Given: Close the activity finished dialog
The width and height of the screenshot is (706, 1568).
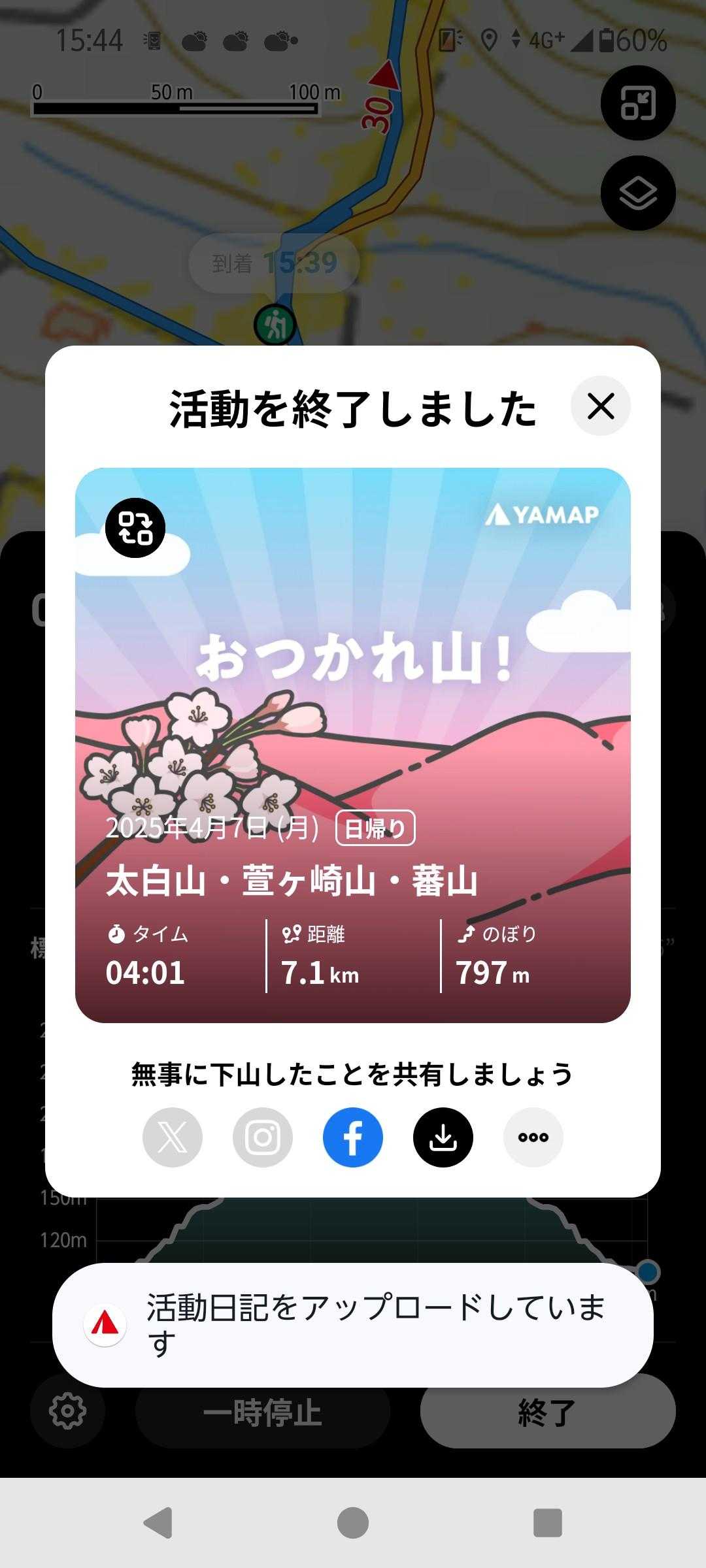Looking at the screenshot, I should [600, 406].
